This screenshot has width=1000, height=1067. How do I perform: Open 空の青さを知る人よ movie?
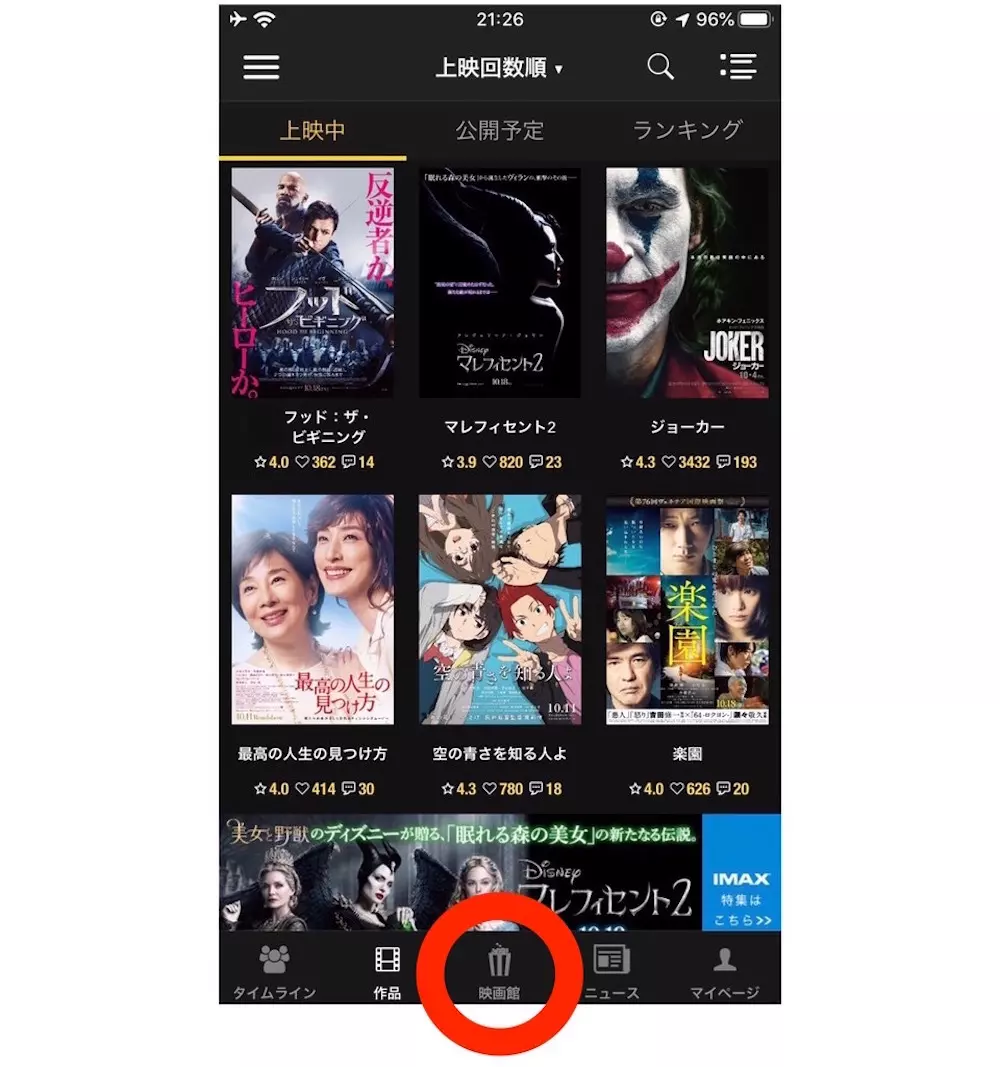click(500, 610)
